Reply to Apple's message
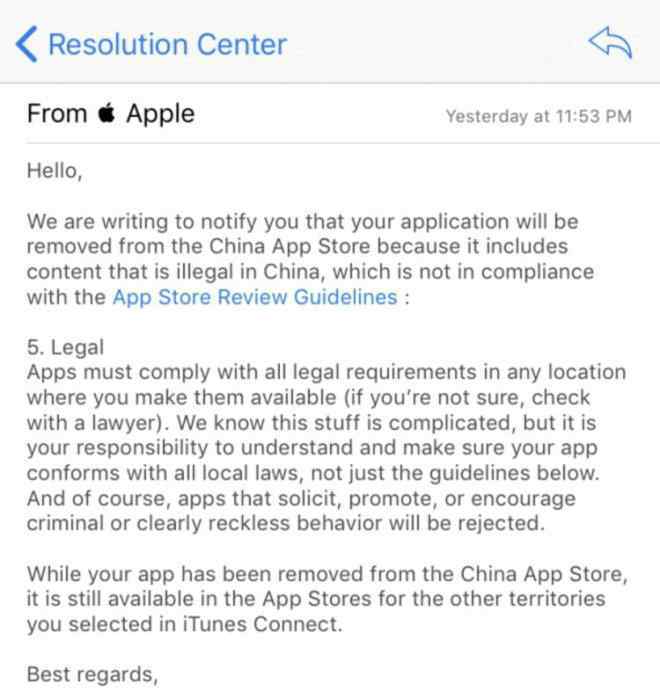660x692 pixels. [x=611, y=42]
